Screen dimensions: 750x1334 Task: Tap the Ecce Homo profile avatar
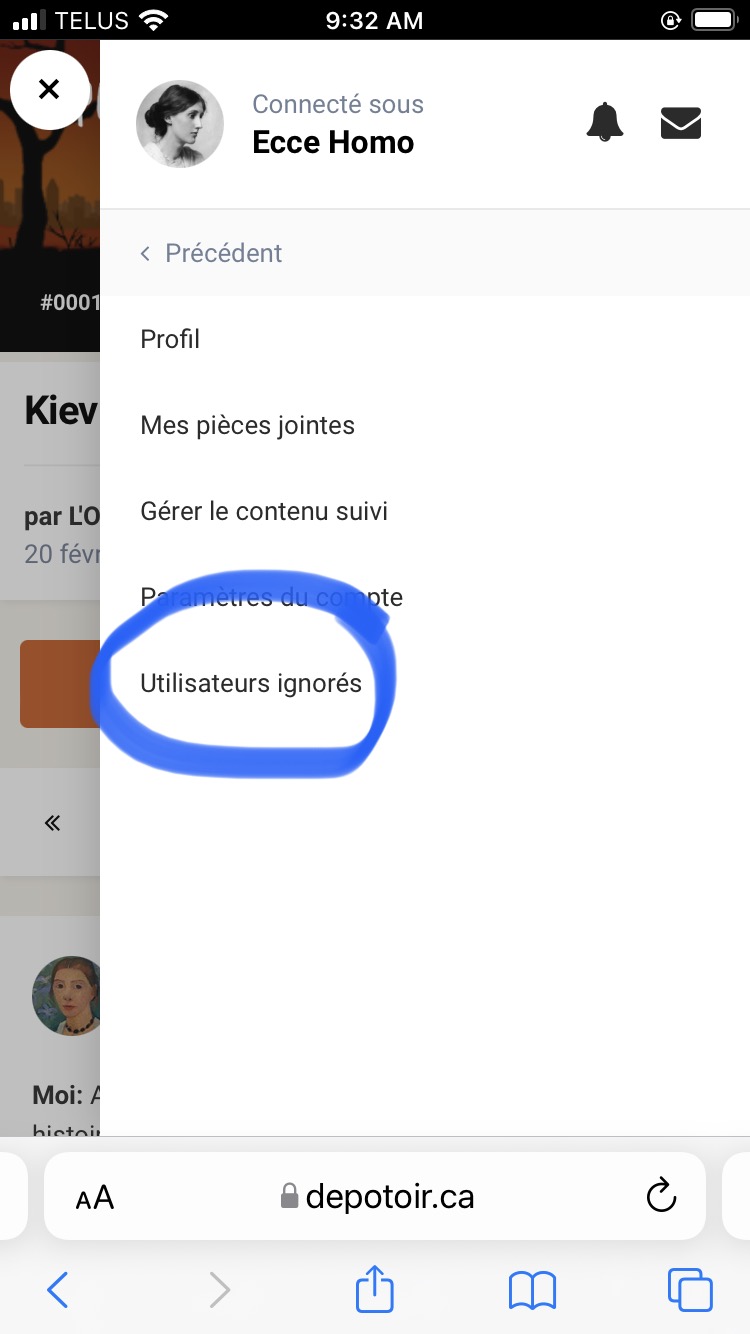coord(180,124)
